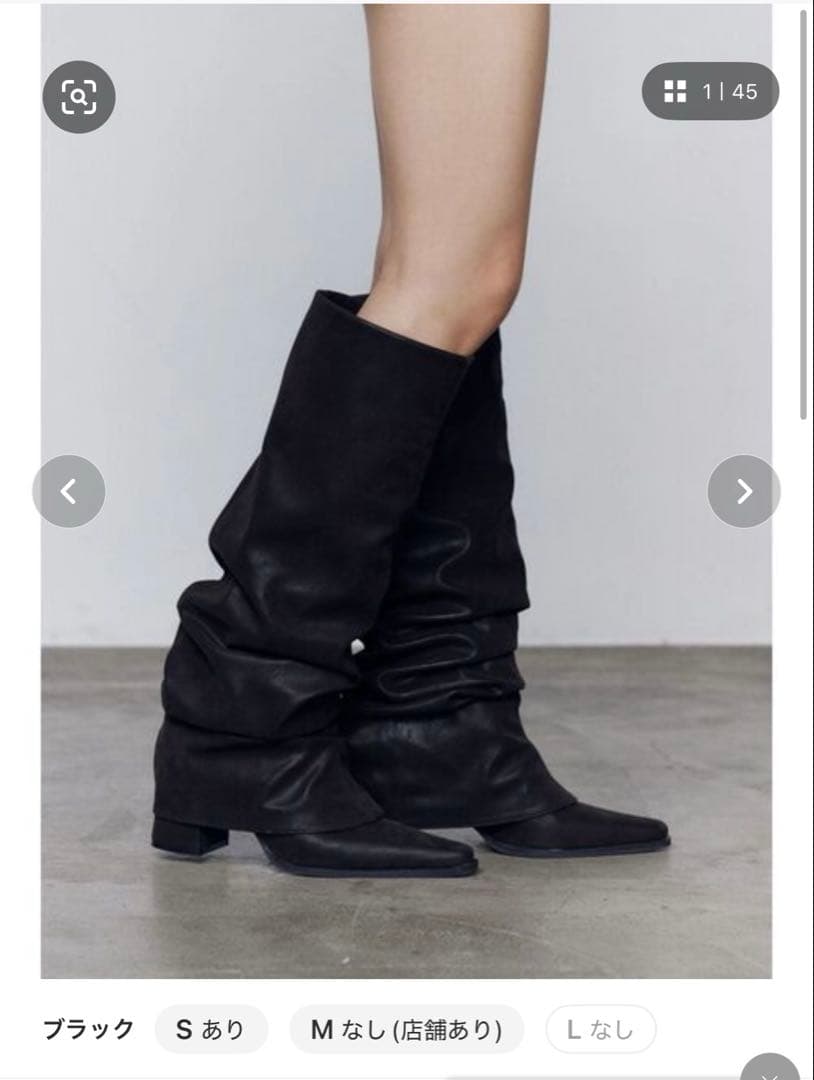Open visual image search icon
This screenshot has height=1080, width=814.
click(x=79, y=97)
